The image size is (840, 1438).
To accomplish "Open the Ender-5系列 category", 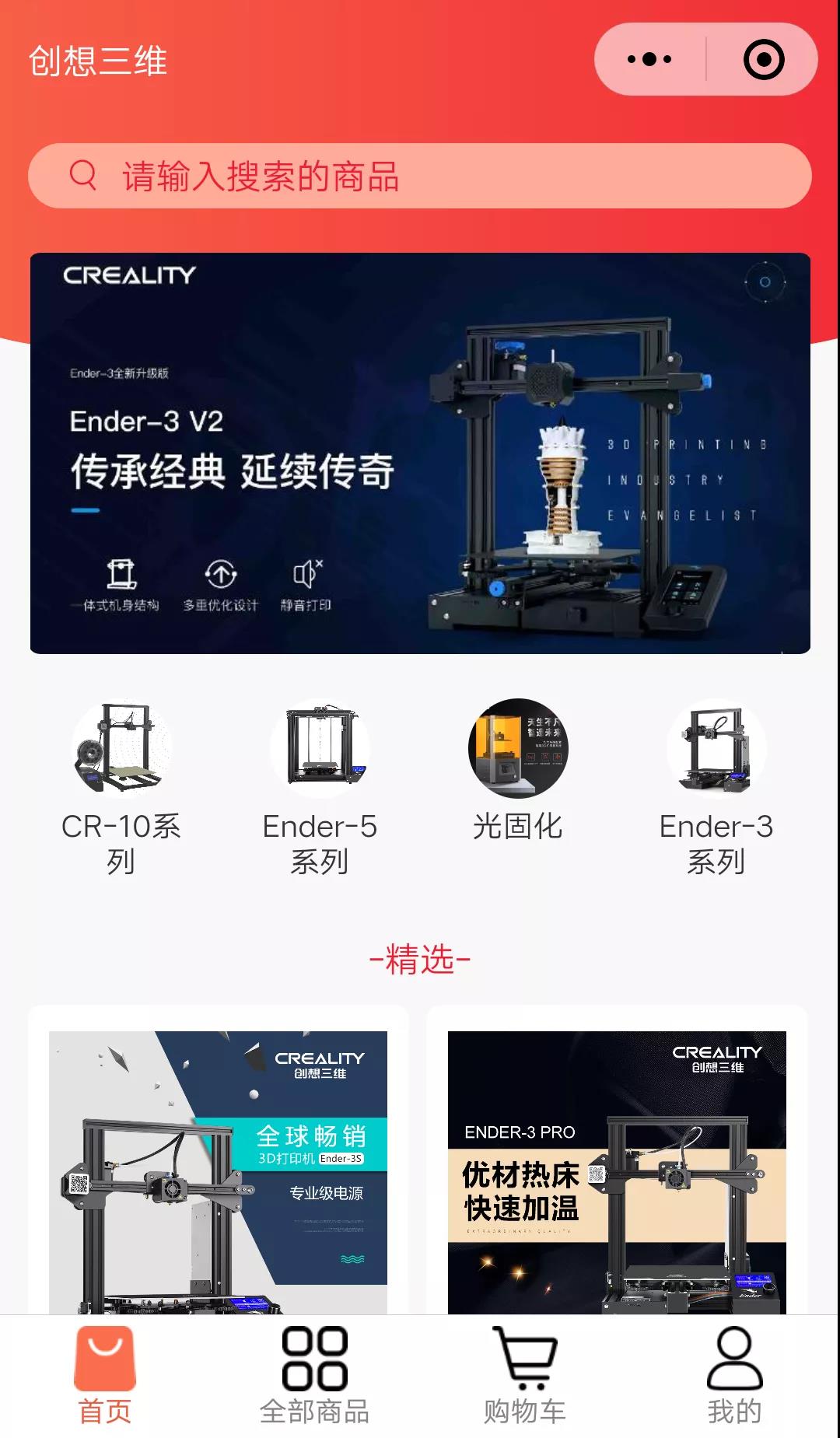I will (320, 785).
